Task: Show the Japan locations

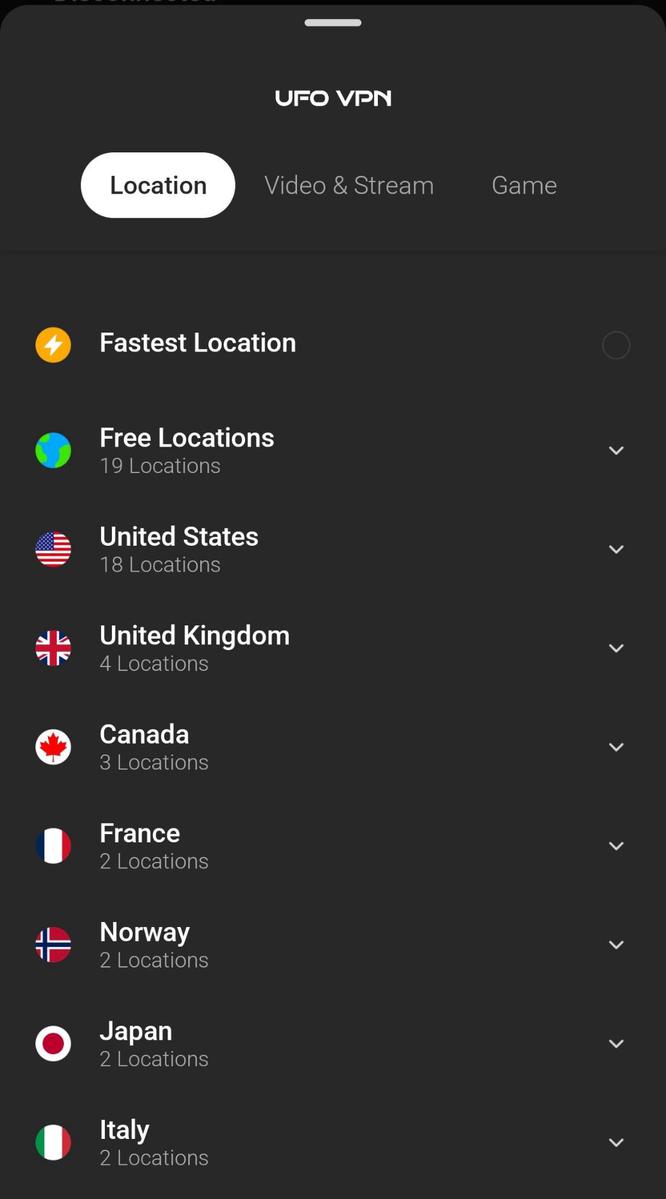Action: click(x=616, y=1045)
